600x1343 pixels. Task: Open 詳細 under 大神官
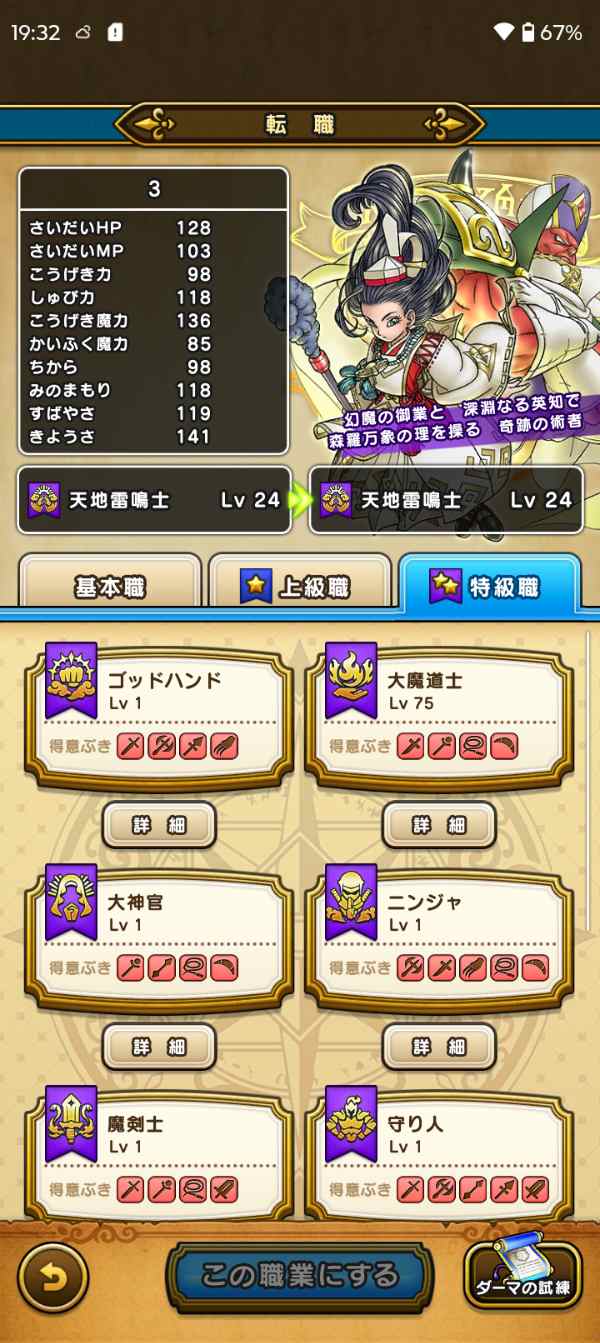click(159, 1046)
